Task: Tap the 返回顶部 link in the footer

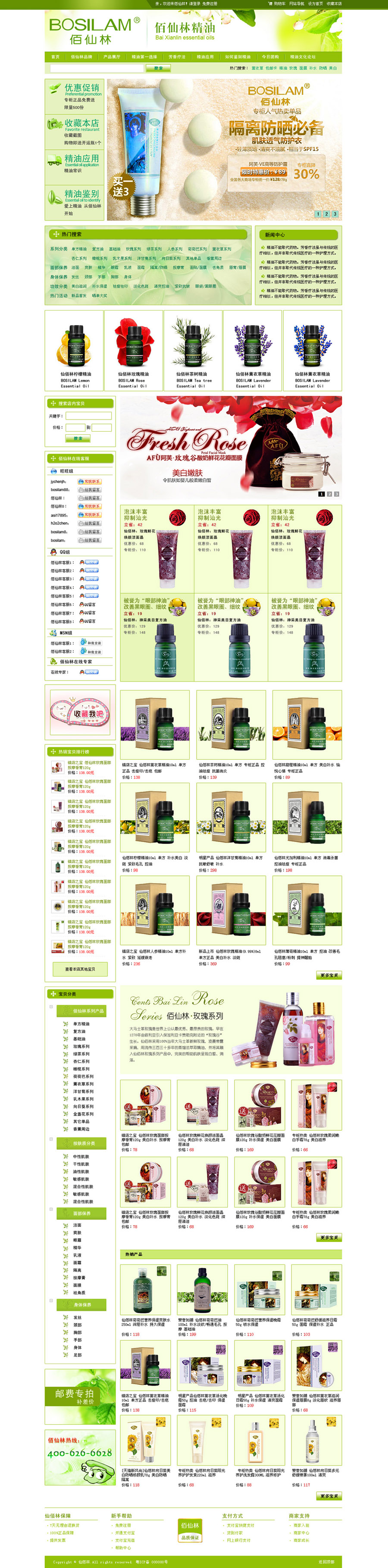Action: pyautogui.click(x=326, y=1561)
